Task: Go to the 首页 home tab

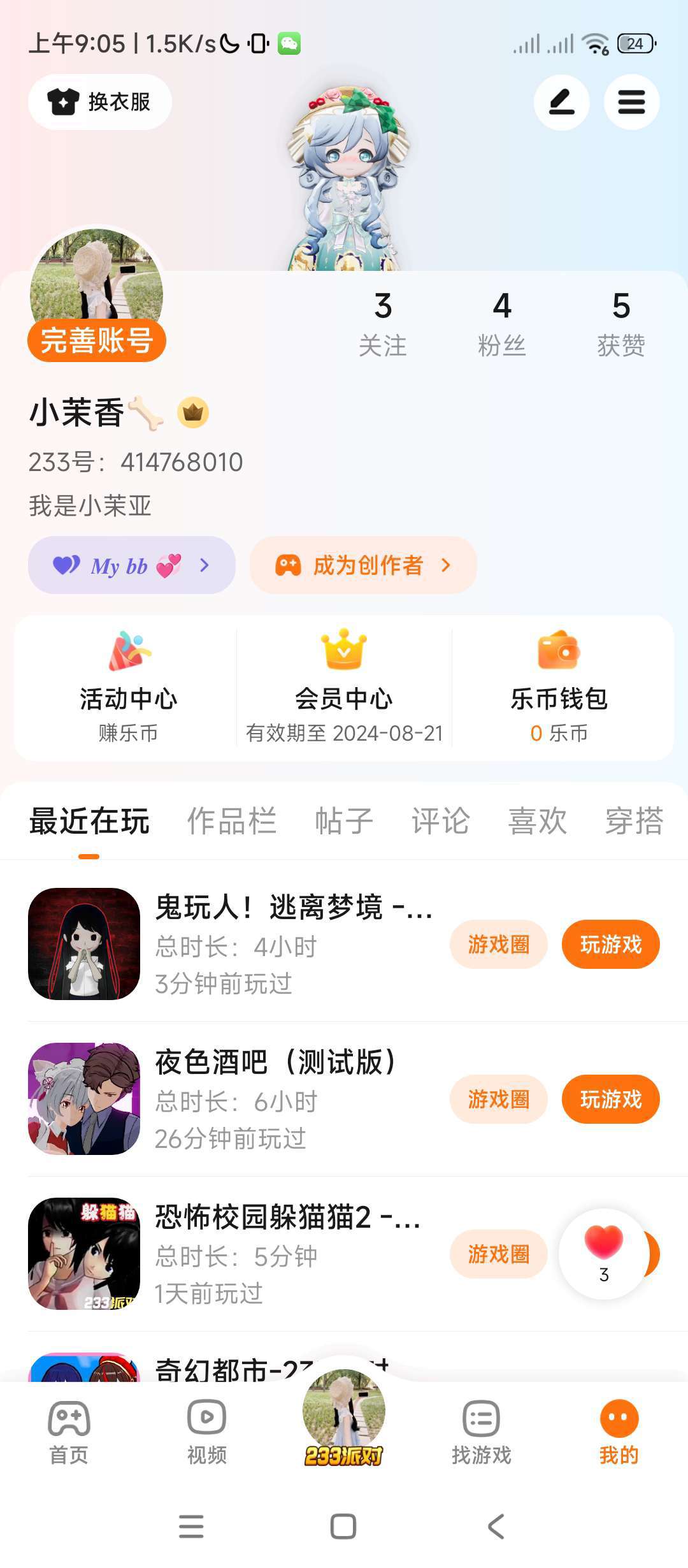Action: point(69,1431)
